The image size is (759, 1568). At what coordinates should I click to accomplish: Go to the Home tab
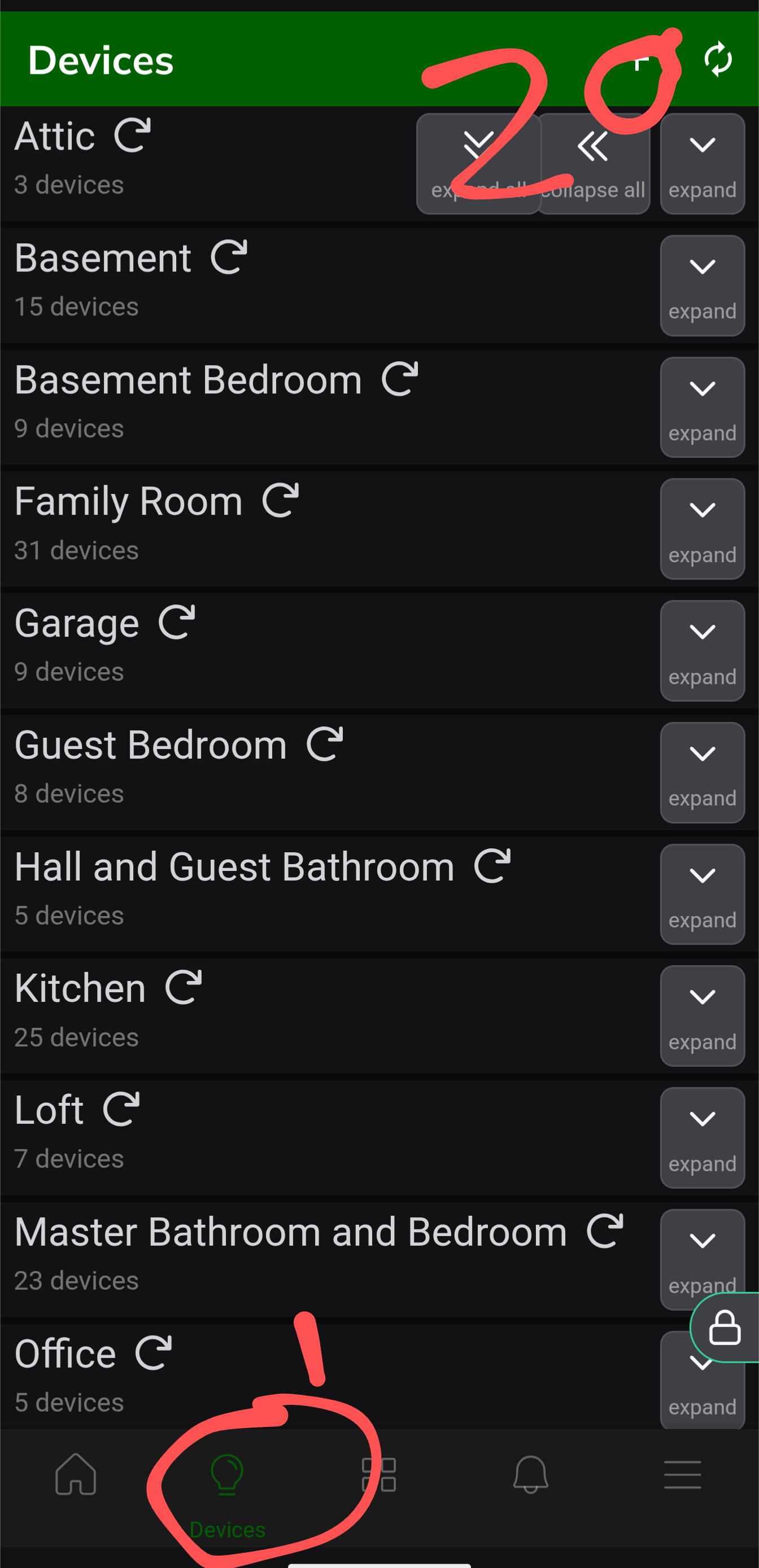pos(76,1474)
